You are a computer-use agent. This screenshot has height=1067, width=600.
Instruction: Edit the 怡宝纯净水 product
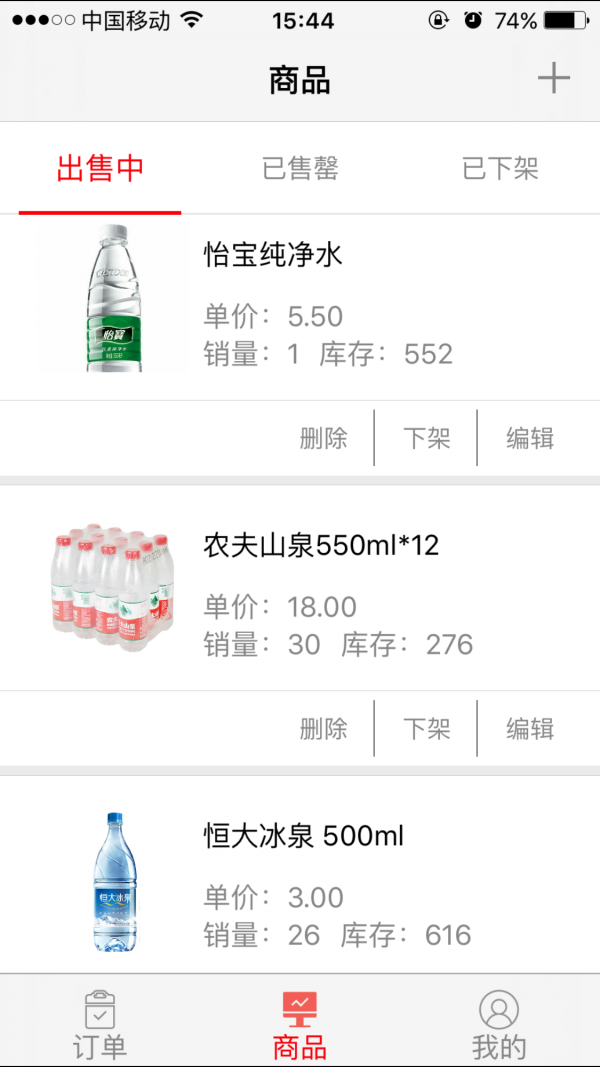point(530,438)
